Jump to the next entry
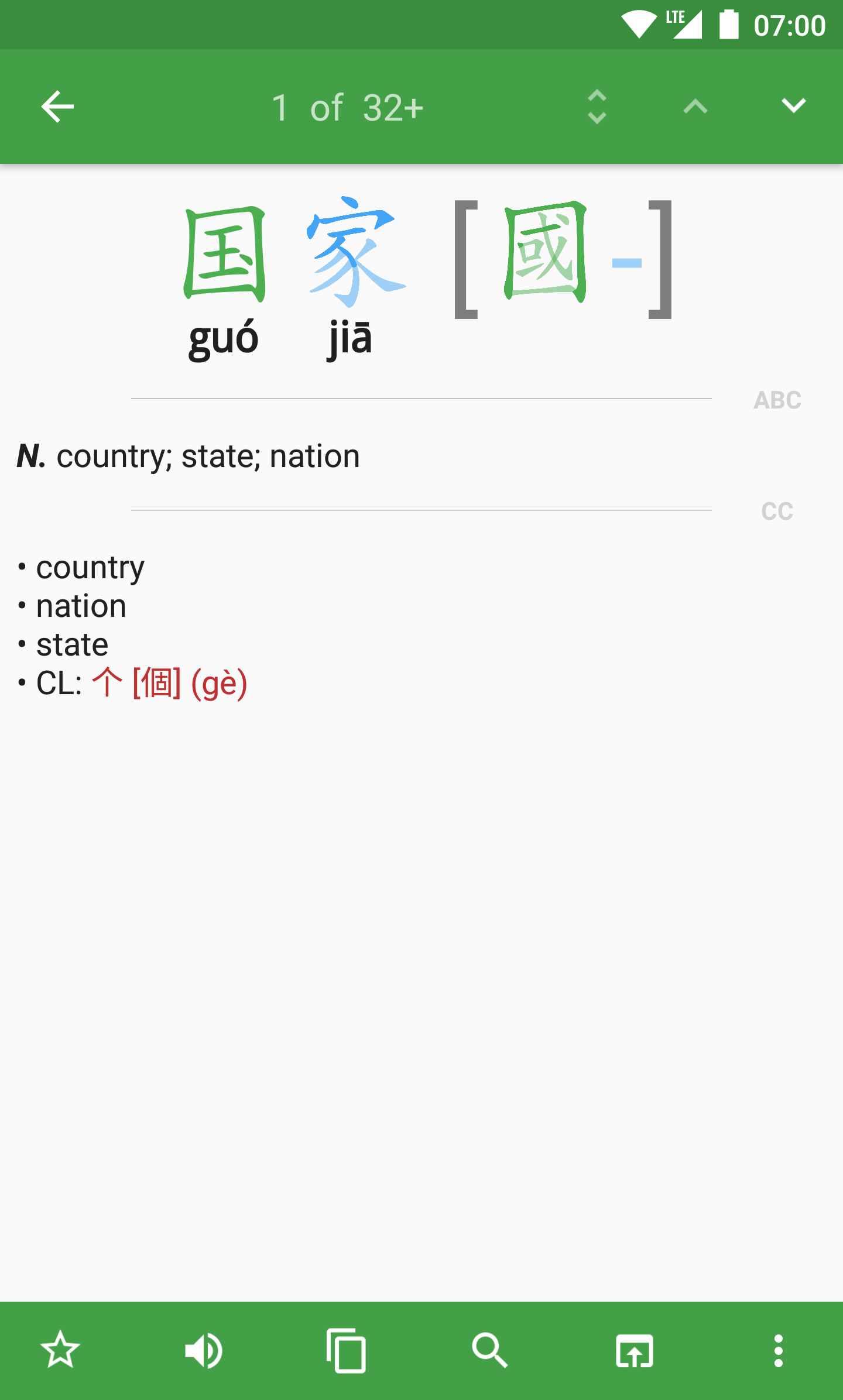The height and width of the screenshot is (1400, 843). tap(793, 107)
